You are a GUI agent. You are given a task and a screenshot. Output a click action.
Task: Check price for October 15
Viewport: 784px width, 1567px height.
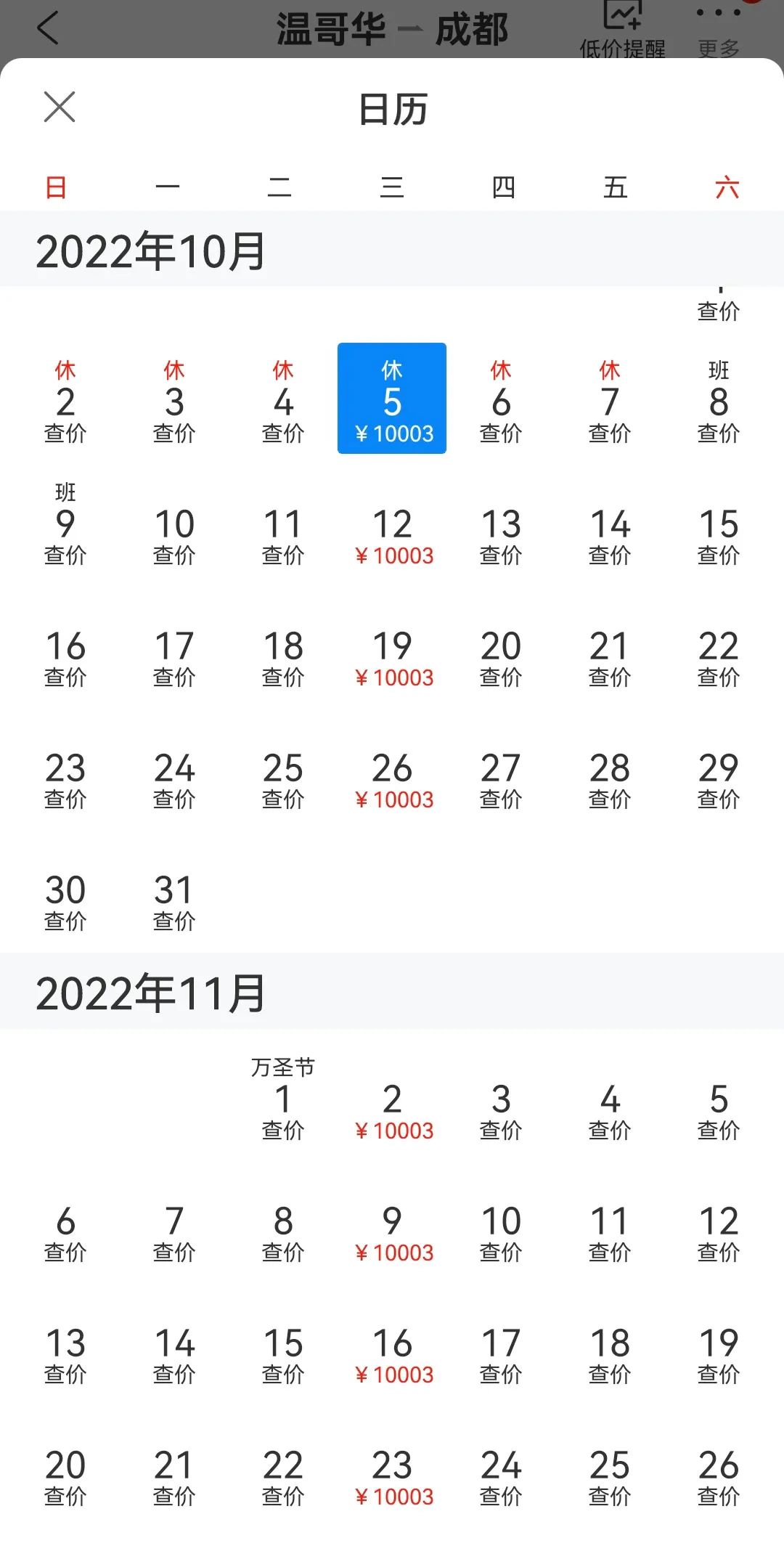click(719, 537)
